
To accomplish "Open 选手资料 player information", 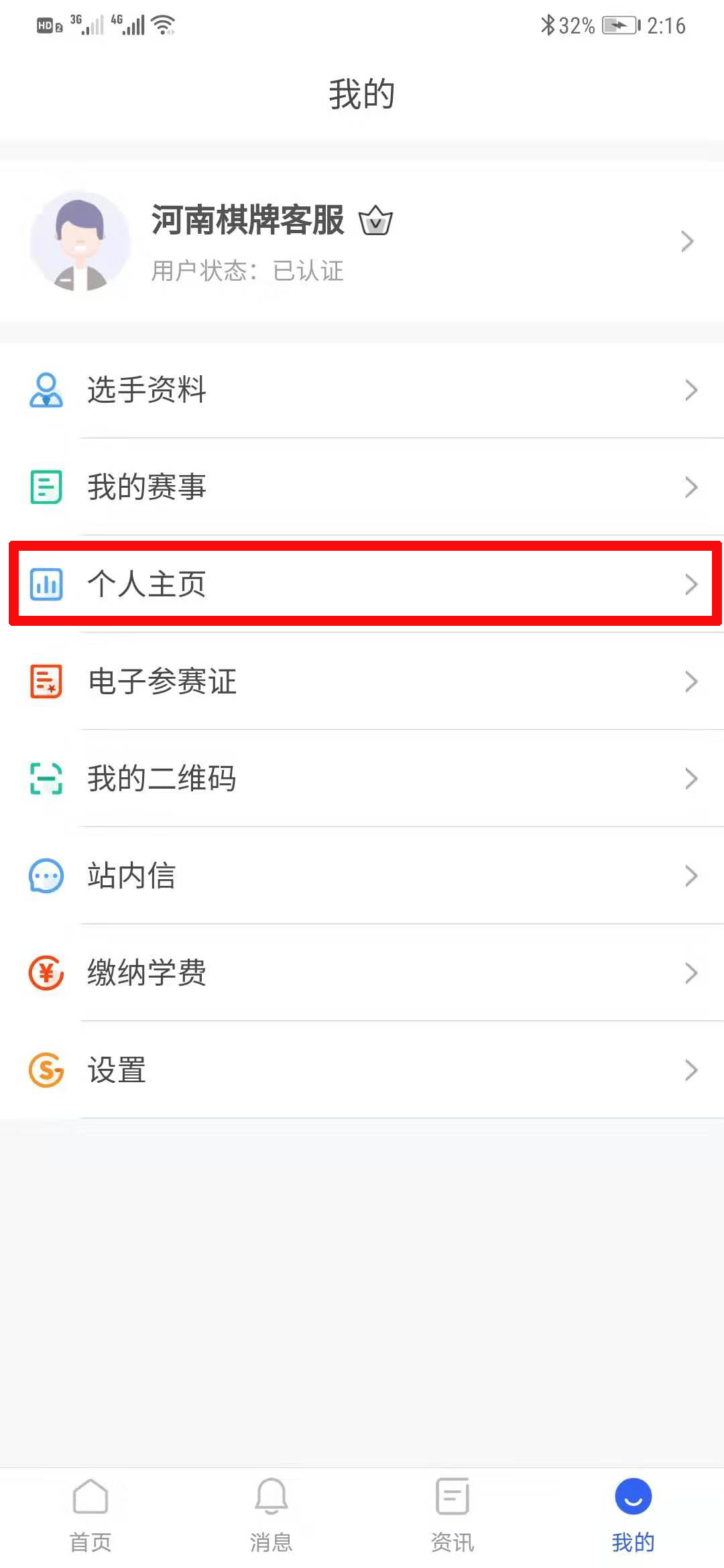I will click(362, 390).
